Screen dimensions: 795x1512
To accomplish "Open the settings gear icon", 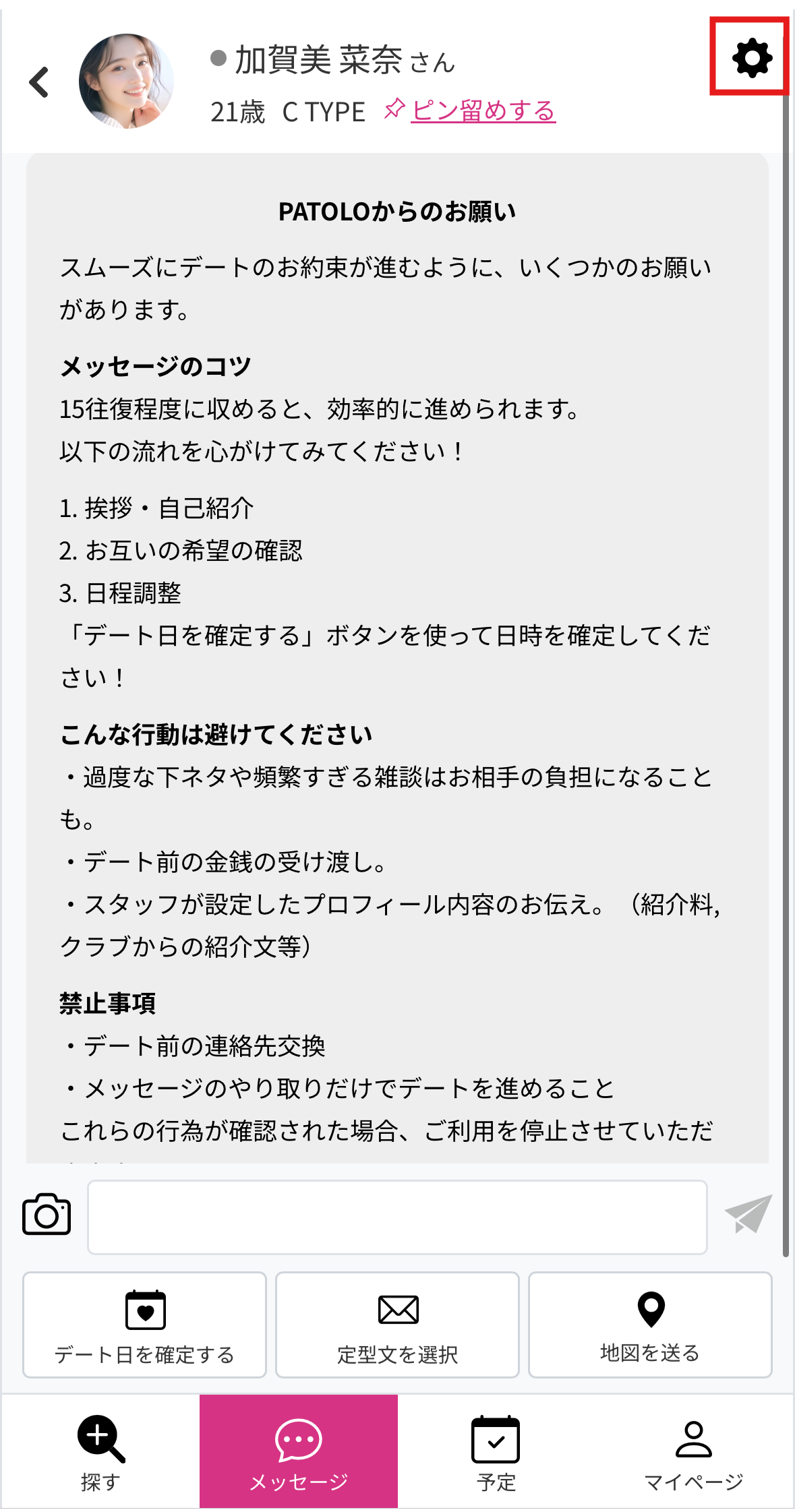I will [x=751, y=58].
